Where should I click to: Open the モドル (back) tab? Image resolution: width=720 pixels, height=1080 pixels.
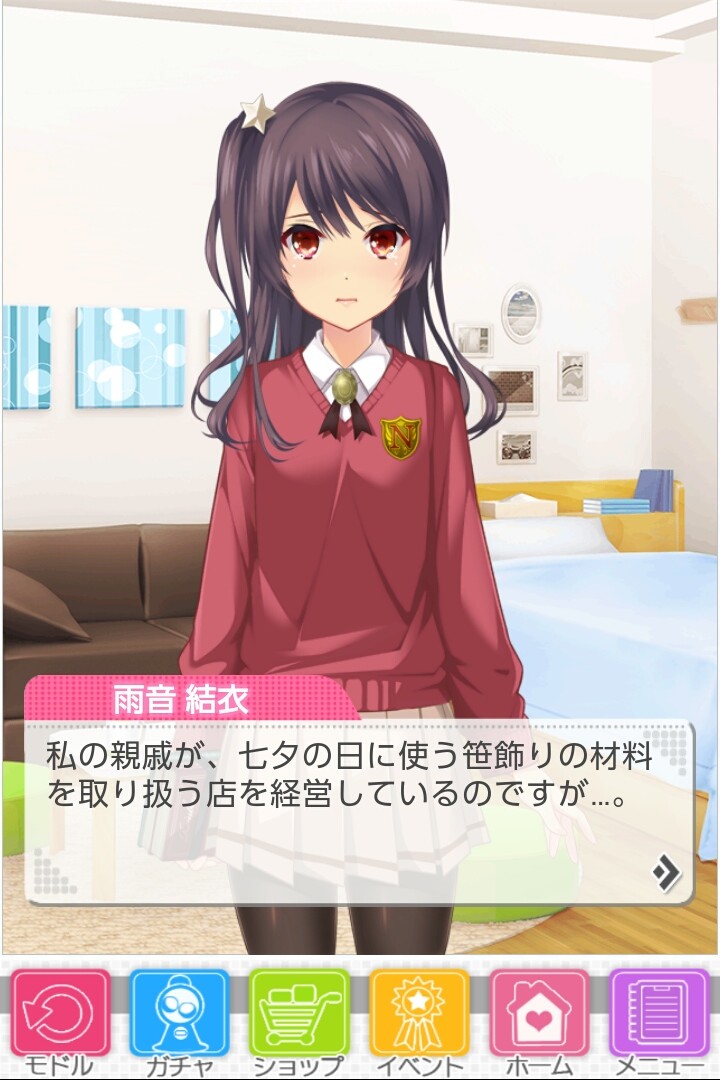click(x=61, y=1018)
